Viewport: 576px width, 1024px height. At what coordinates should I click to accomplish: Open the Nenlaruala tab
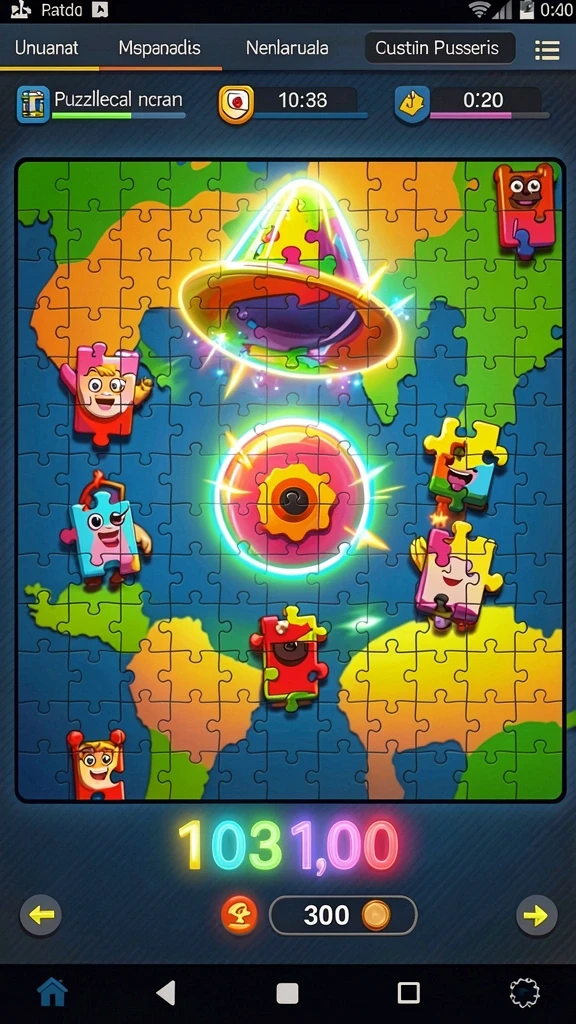tap(287, 48)
